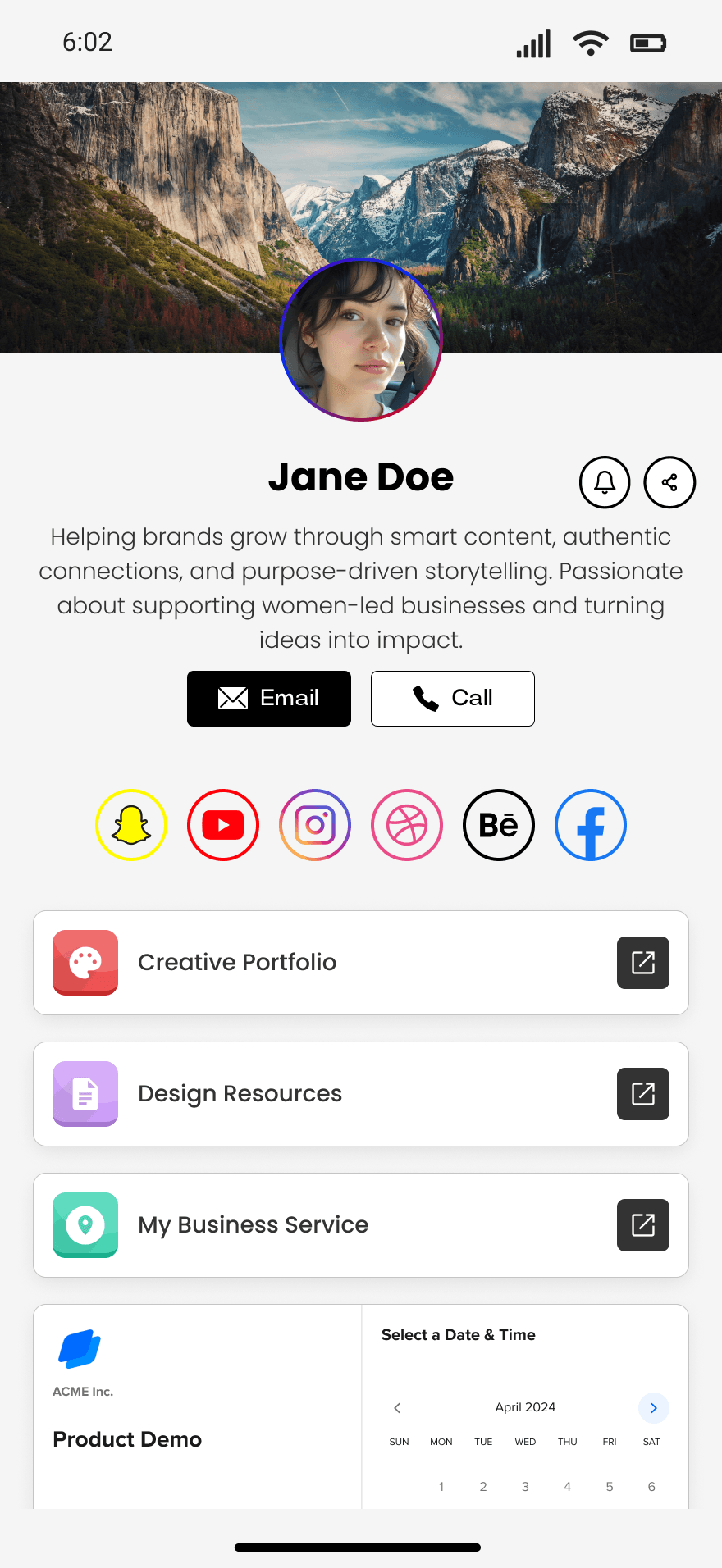The width and height of the screenshot is (722, 1568).
Task: Visit the Instagram profile
Action: pos(315,825)
